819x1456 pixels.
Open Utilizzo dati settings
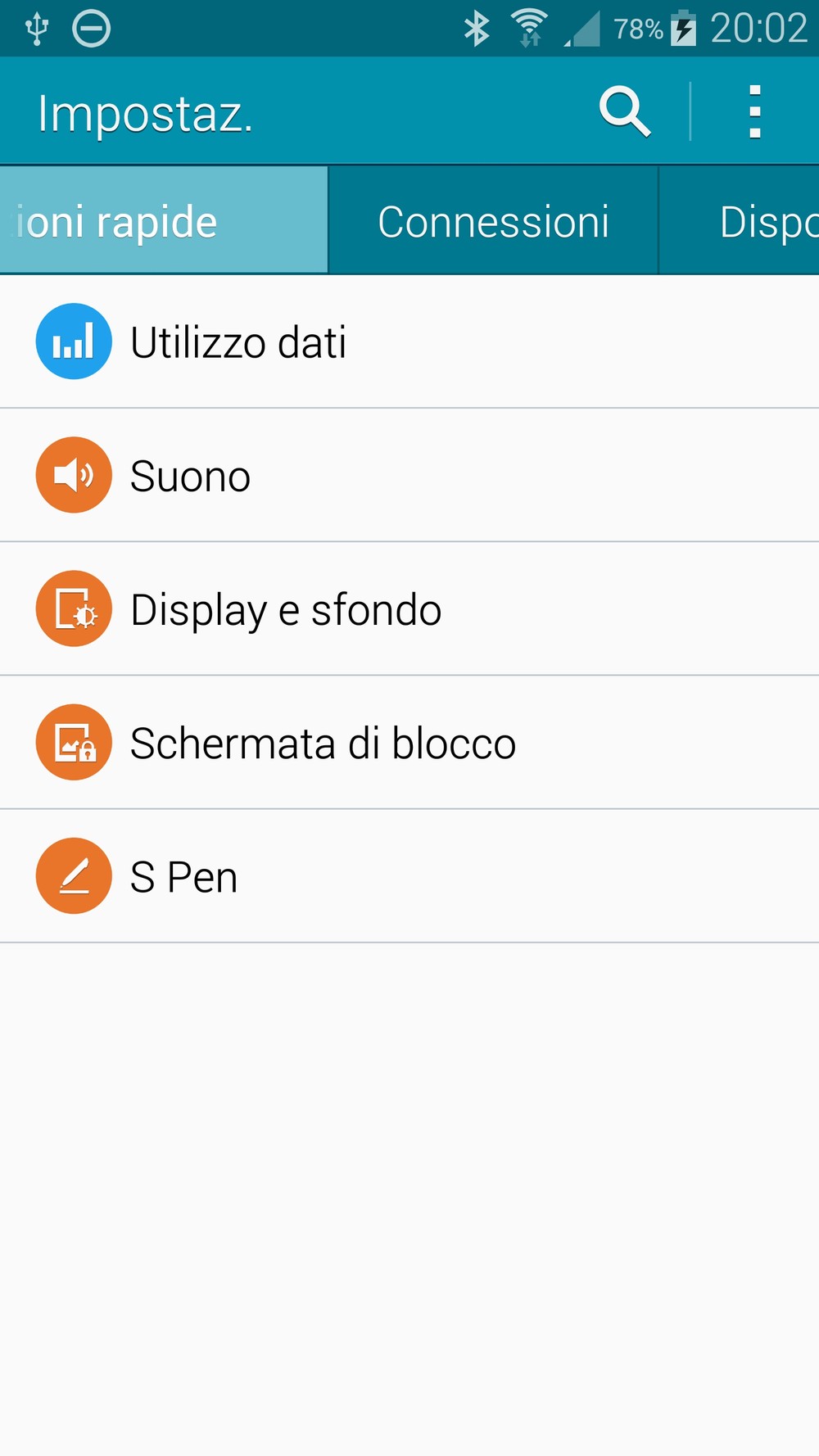click(409, 341)
